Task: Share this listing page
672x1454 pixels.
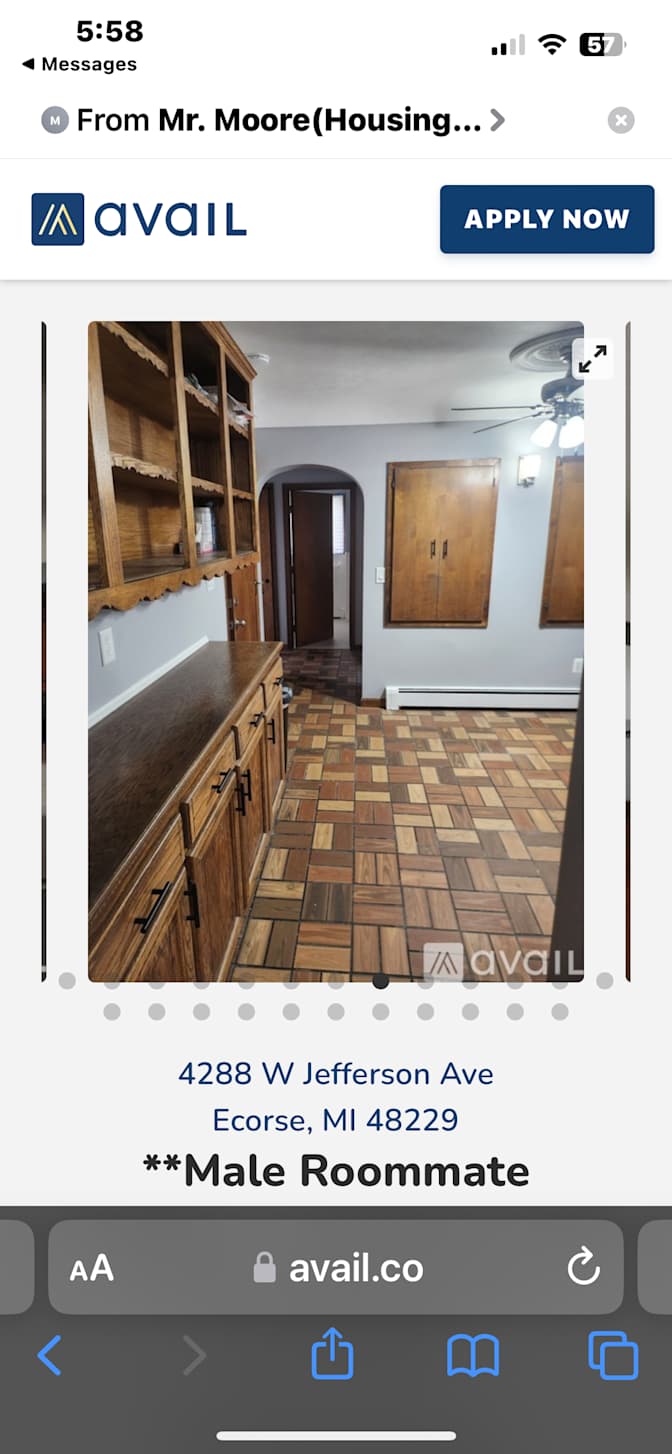Action: pyautogui.click(x=332, y=1354)
